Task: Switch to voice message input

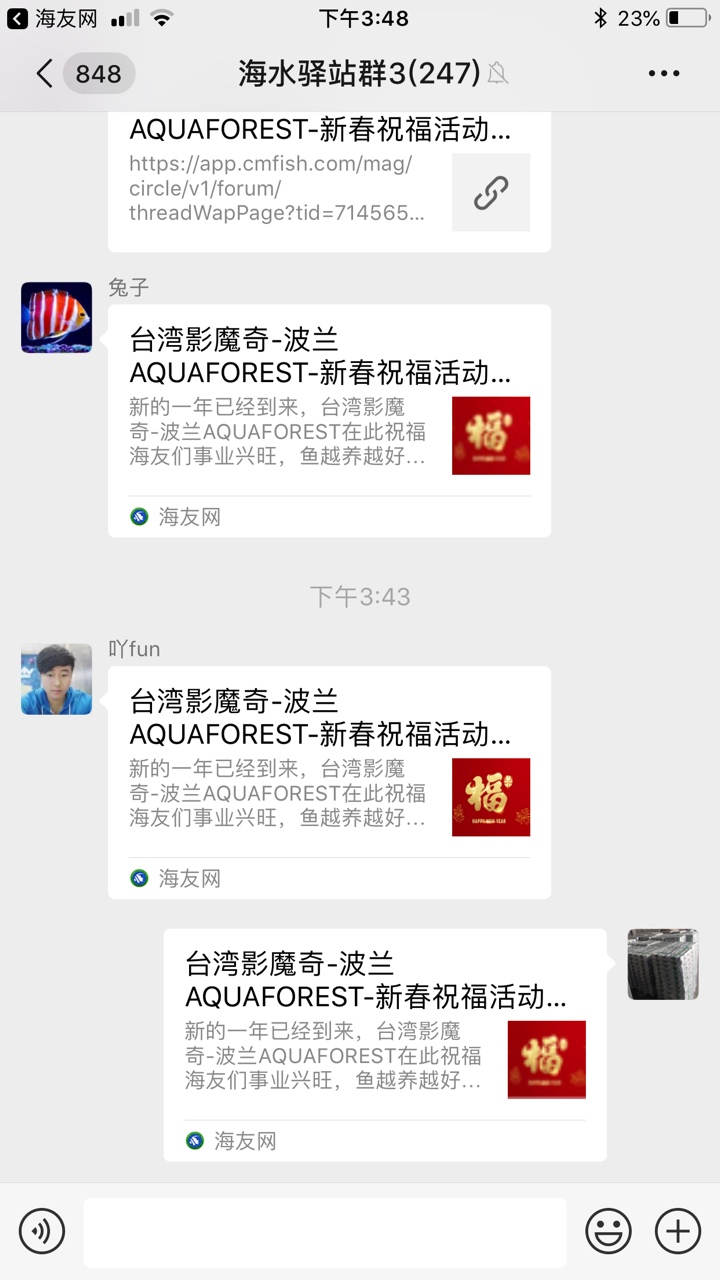Action: pyautogui.click(x=42, y=1230)
